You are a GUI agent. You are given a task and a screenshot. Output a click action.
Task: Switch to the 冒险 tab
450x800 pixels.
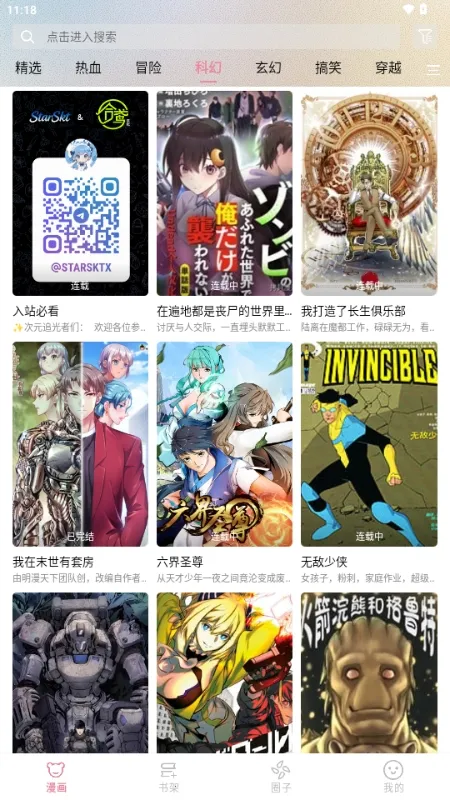pyautogui.click(x=148, y=68)
